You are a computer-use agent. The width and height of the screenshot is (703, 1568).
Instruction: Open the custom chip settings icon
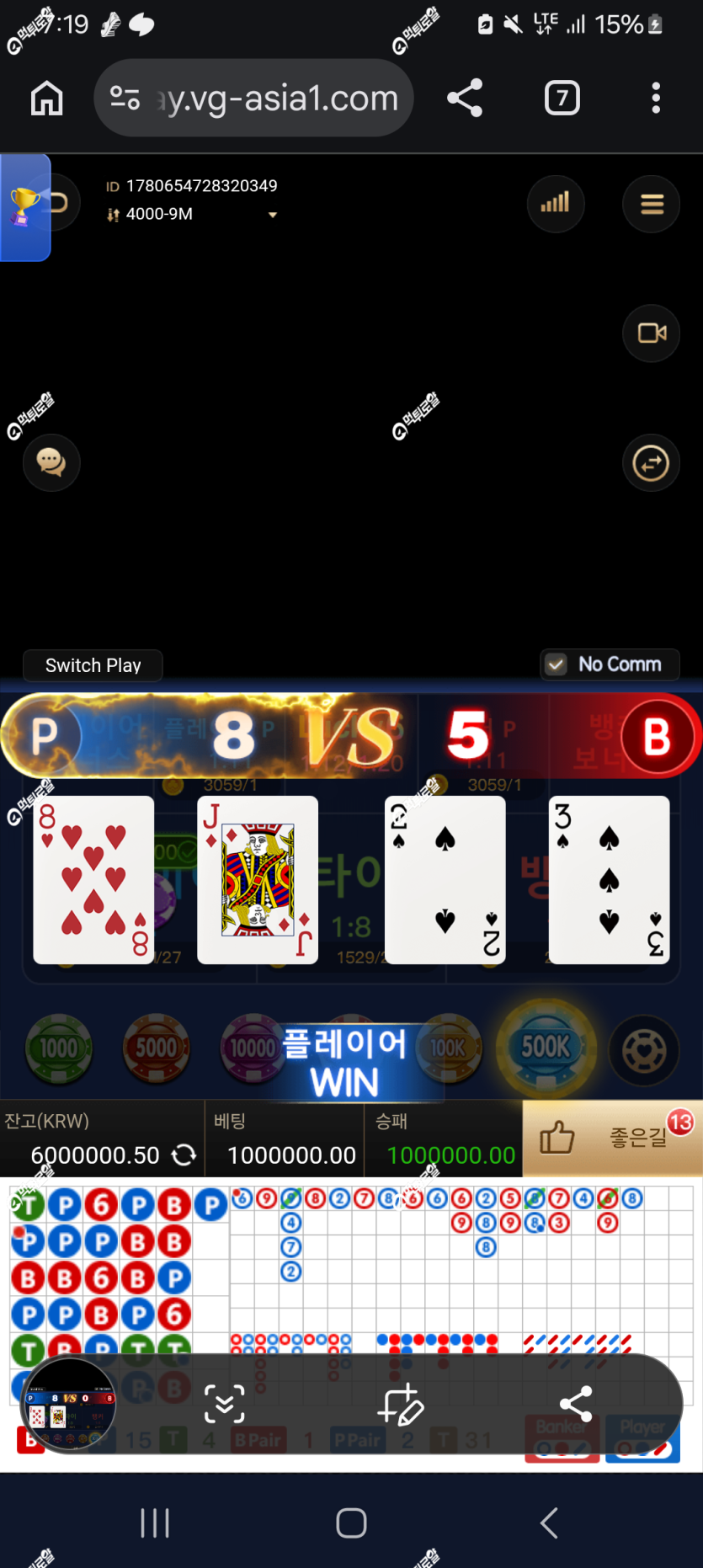644,1049
